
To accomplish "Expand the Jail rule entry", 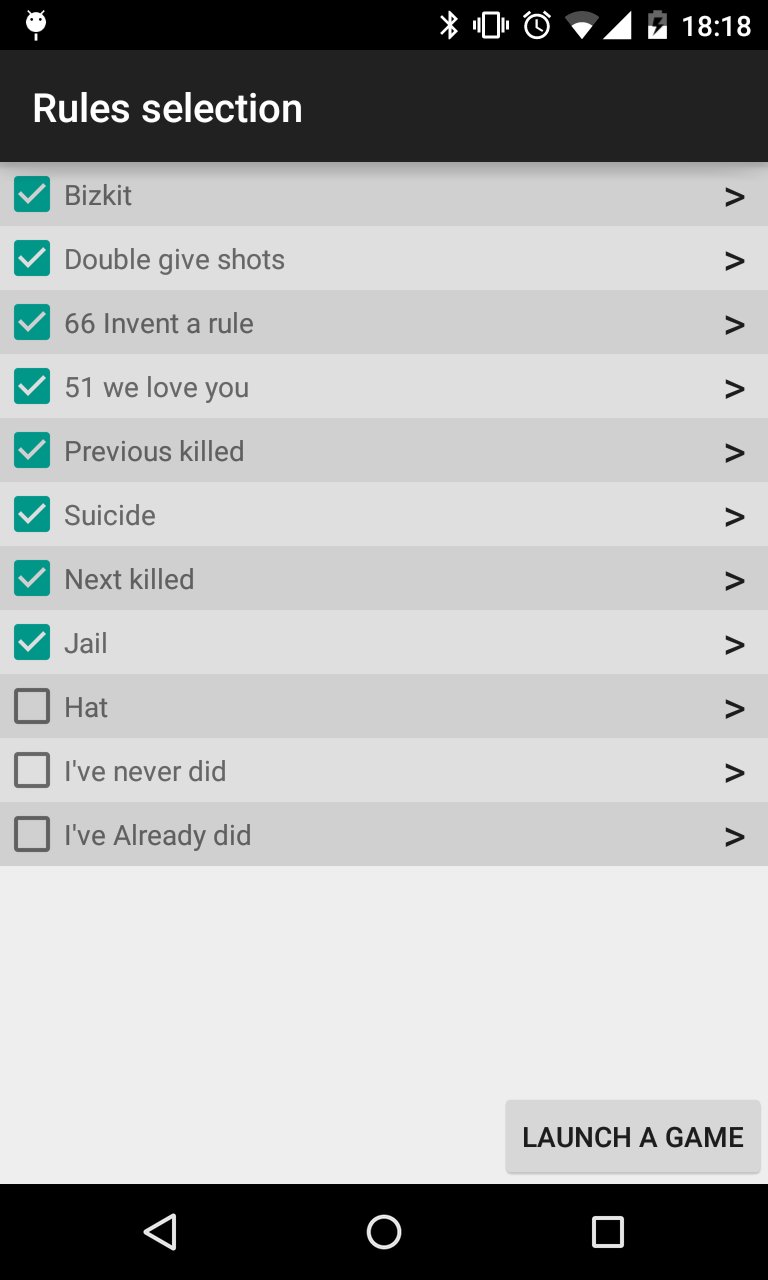I will click(735, 644).
